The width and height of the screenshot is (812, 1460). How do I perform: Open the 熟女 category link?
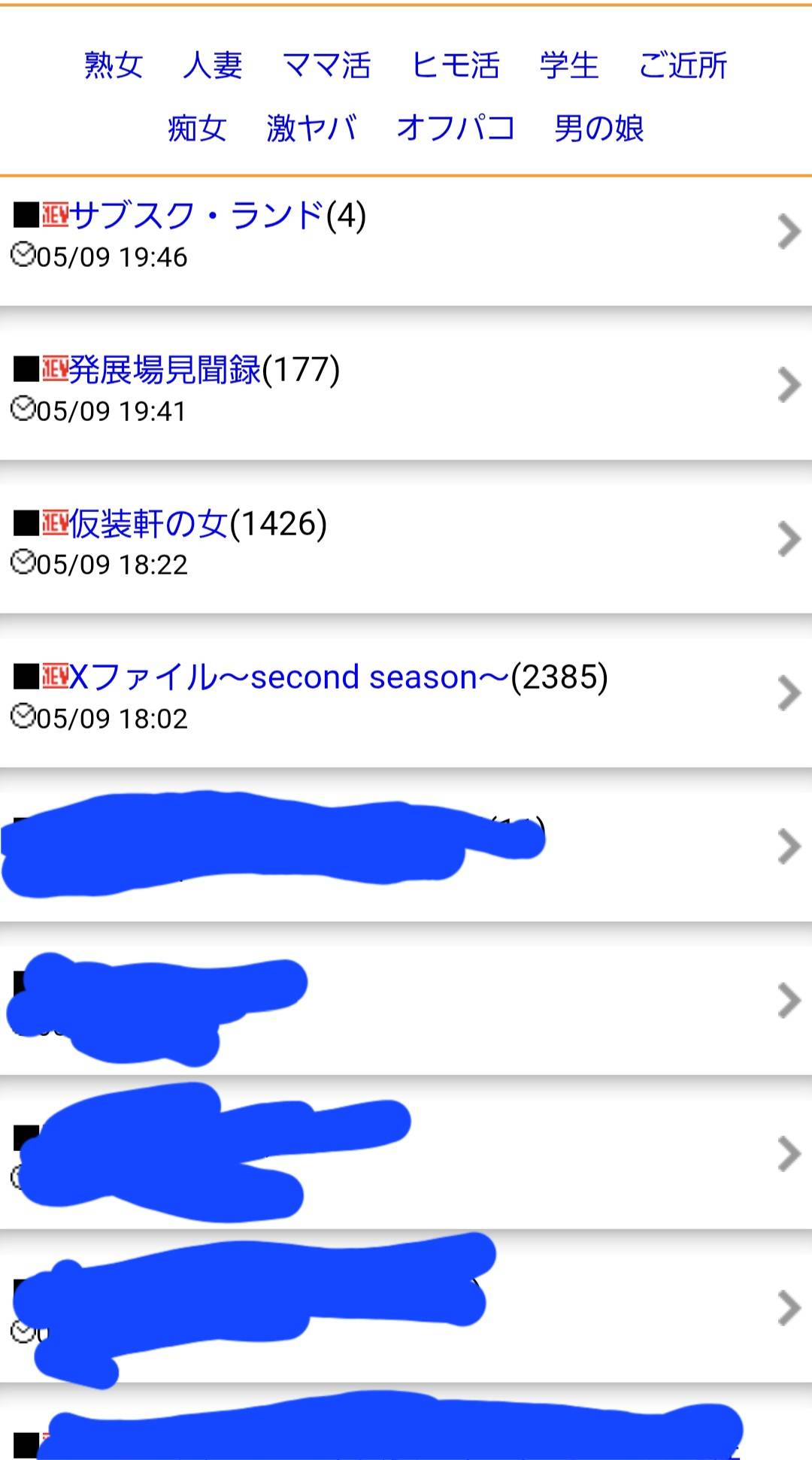tap(114, 65)
